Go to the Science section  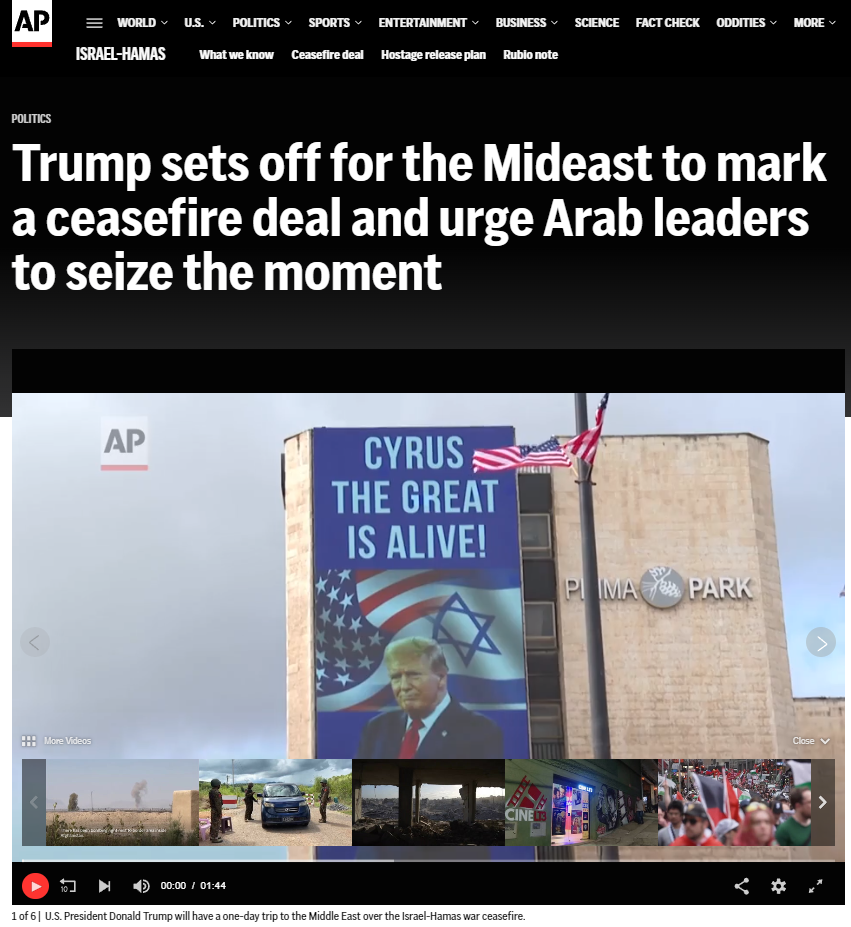[596, 23]
